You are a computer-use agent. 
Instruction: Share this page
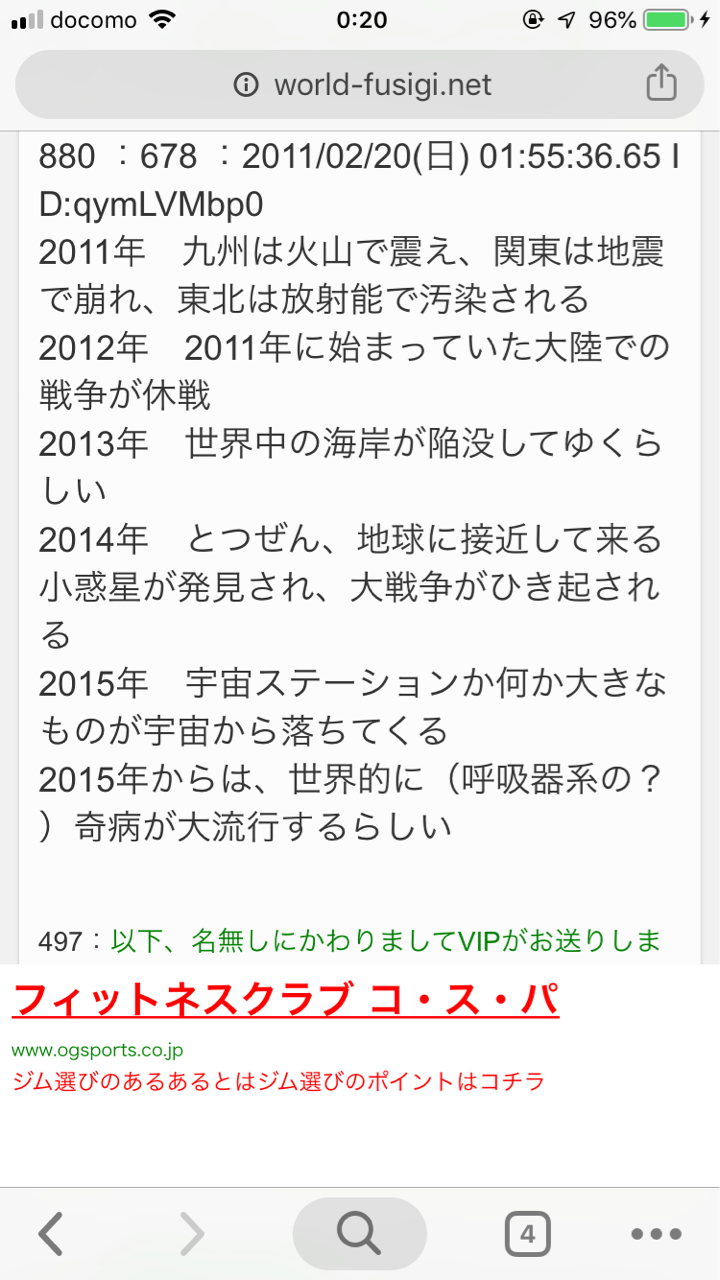click(661, 84)
